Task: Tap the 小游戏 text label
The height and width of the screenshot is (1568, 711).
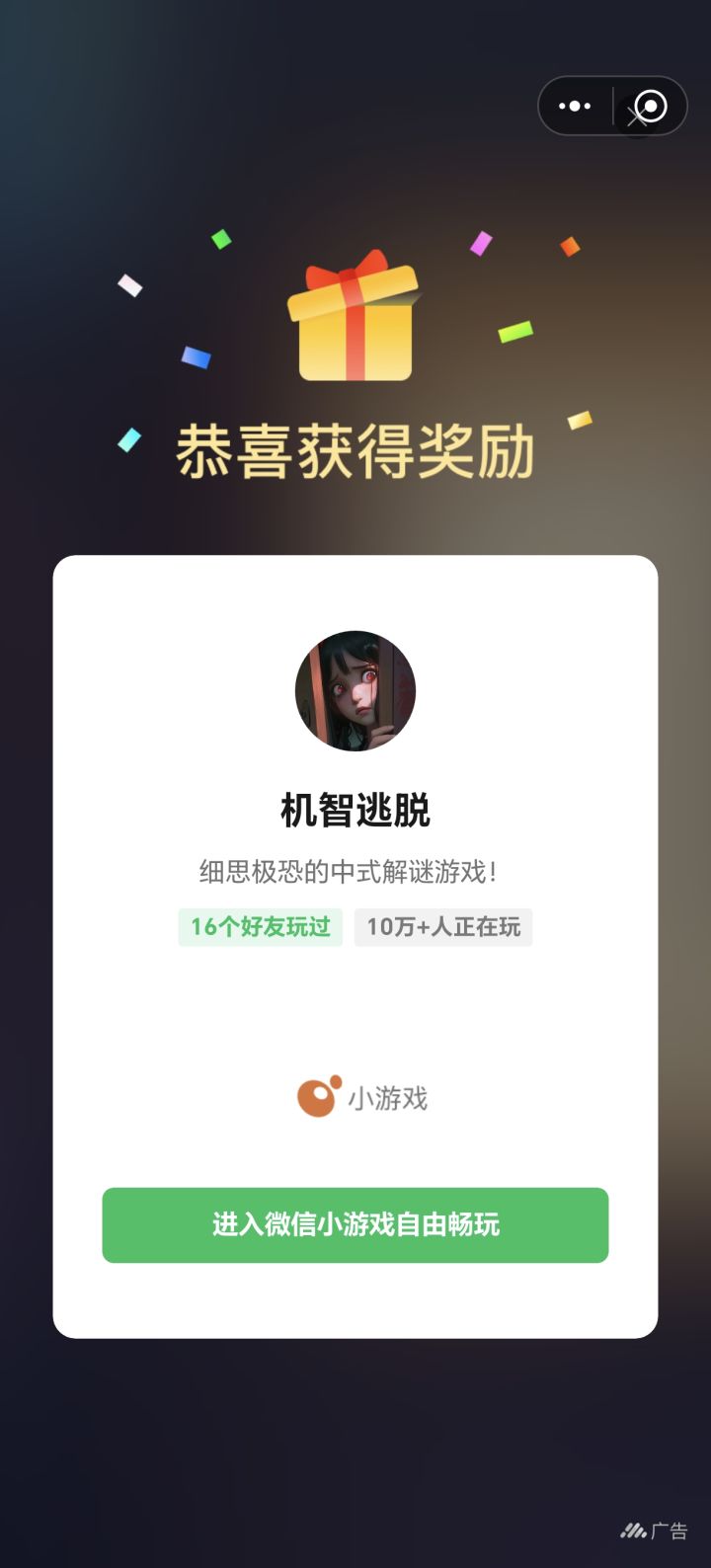Action: point(392,1097)
